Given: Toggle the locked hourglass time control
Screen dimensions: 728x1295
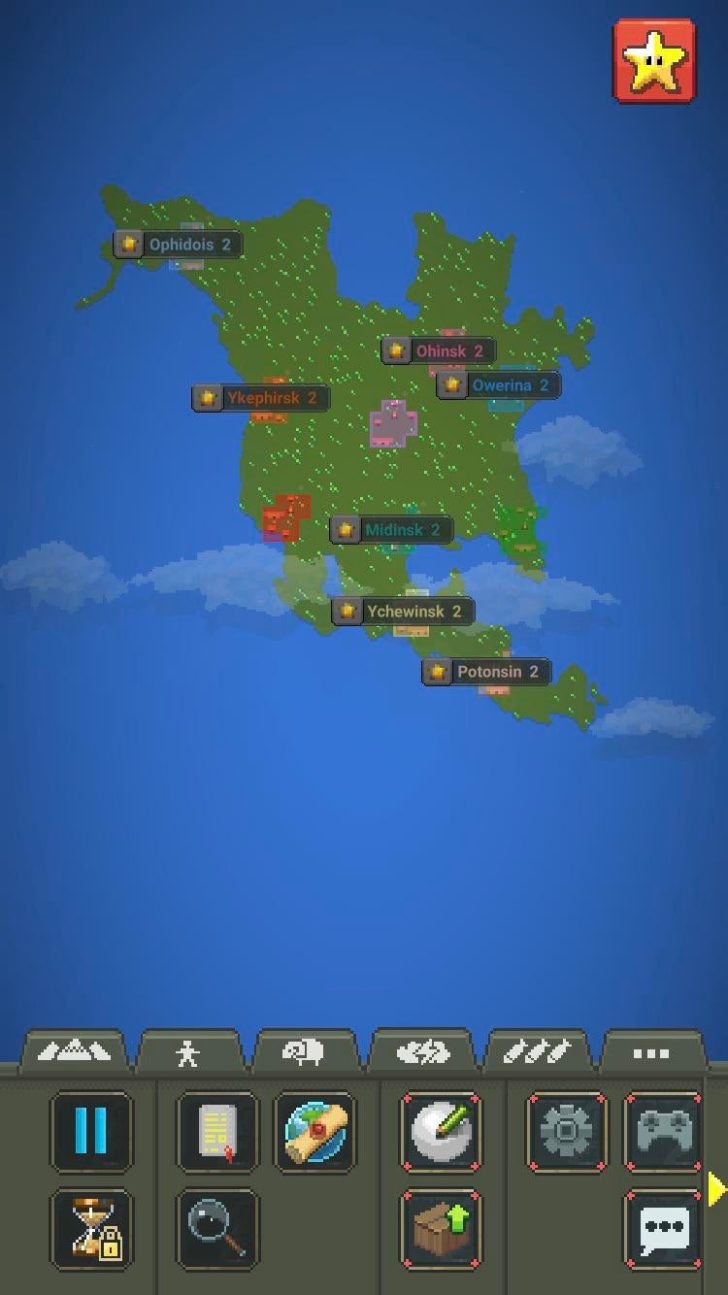Looking at the screenshot, I should pos(92,1226).
